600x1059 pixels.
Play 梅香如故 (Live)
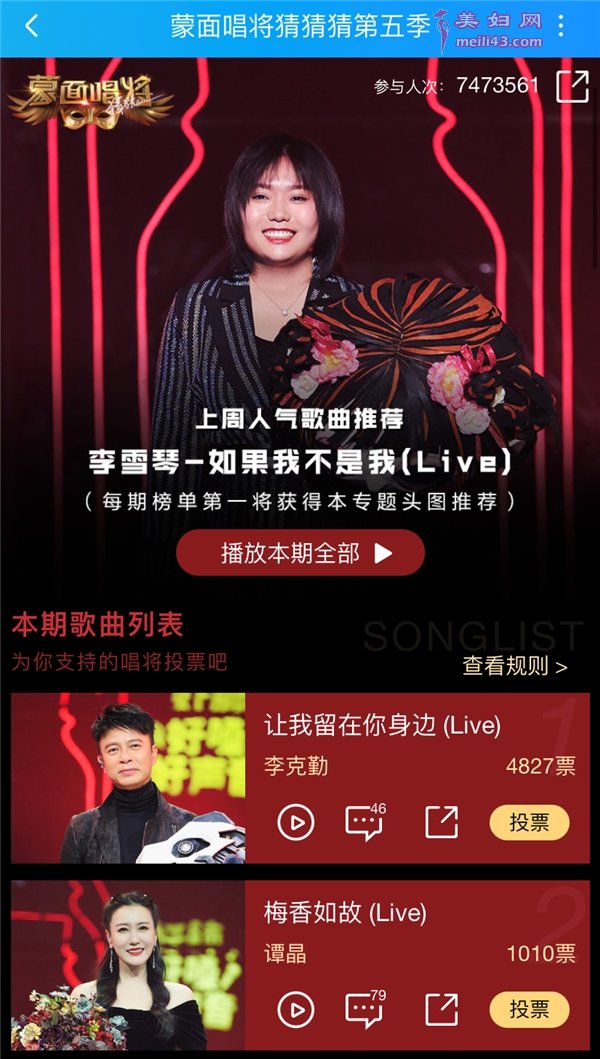296,1010
